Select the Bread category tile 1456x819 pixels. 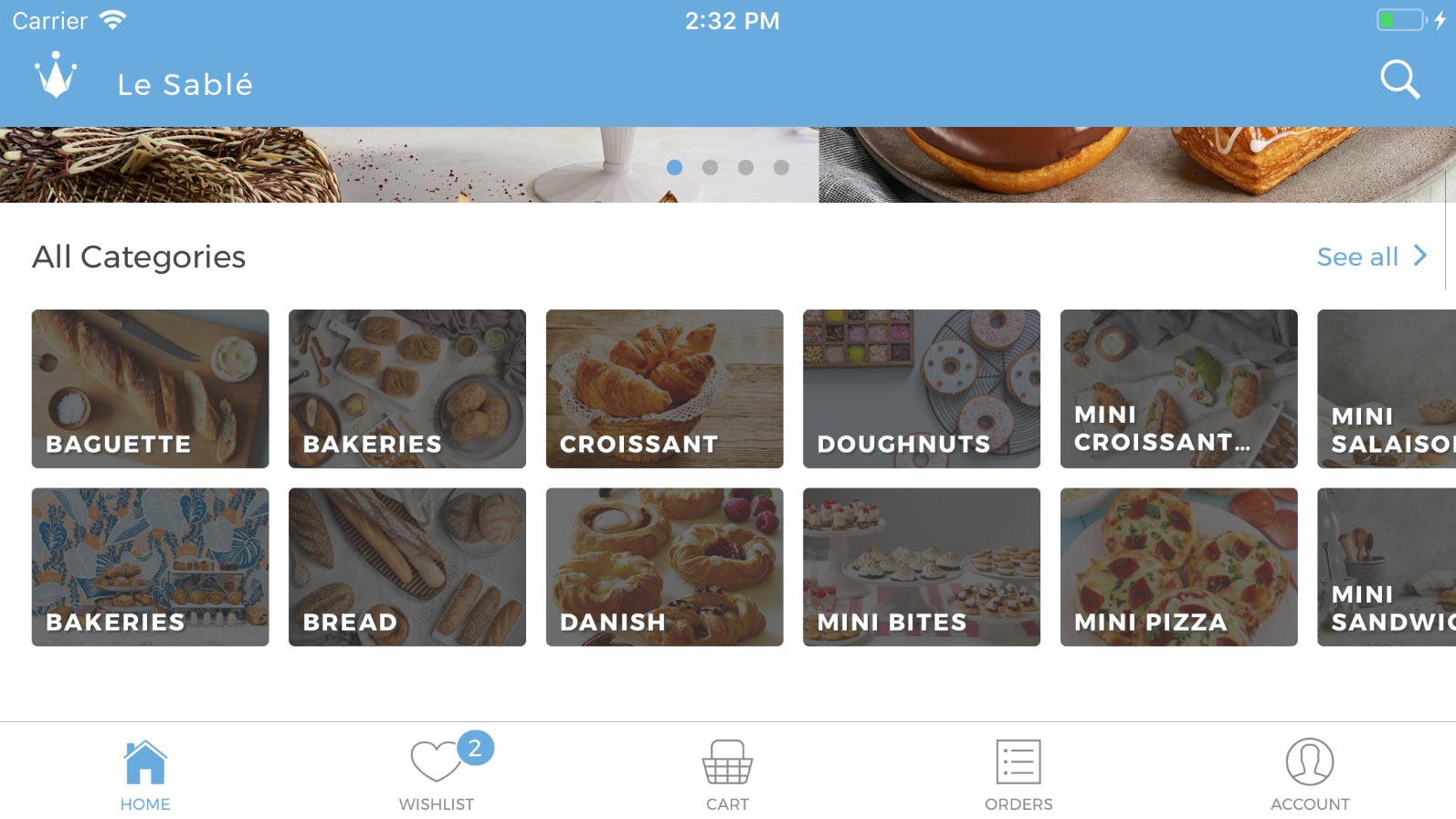click(406, 567)
